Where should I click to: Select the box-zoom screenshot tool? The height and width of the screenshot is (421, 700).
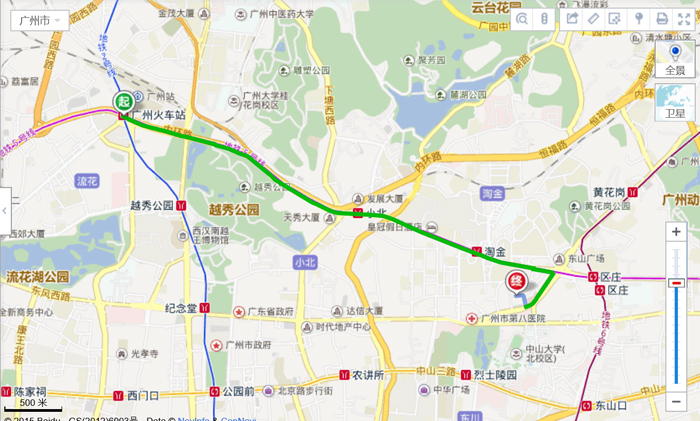pos(616,19)
